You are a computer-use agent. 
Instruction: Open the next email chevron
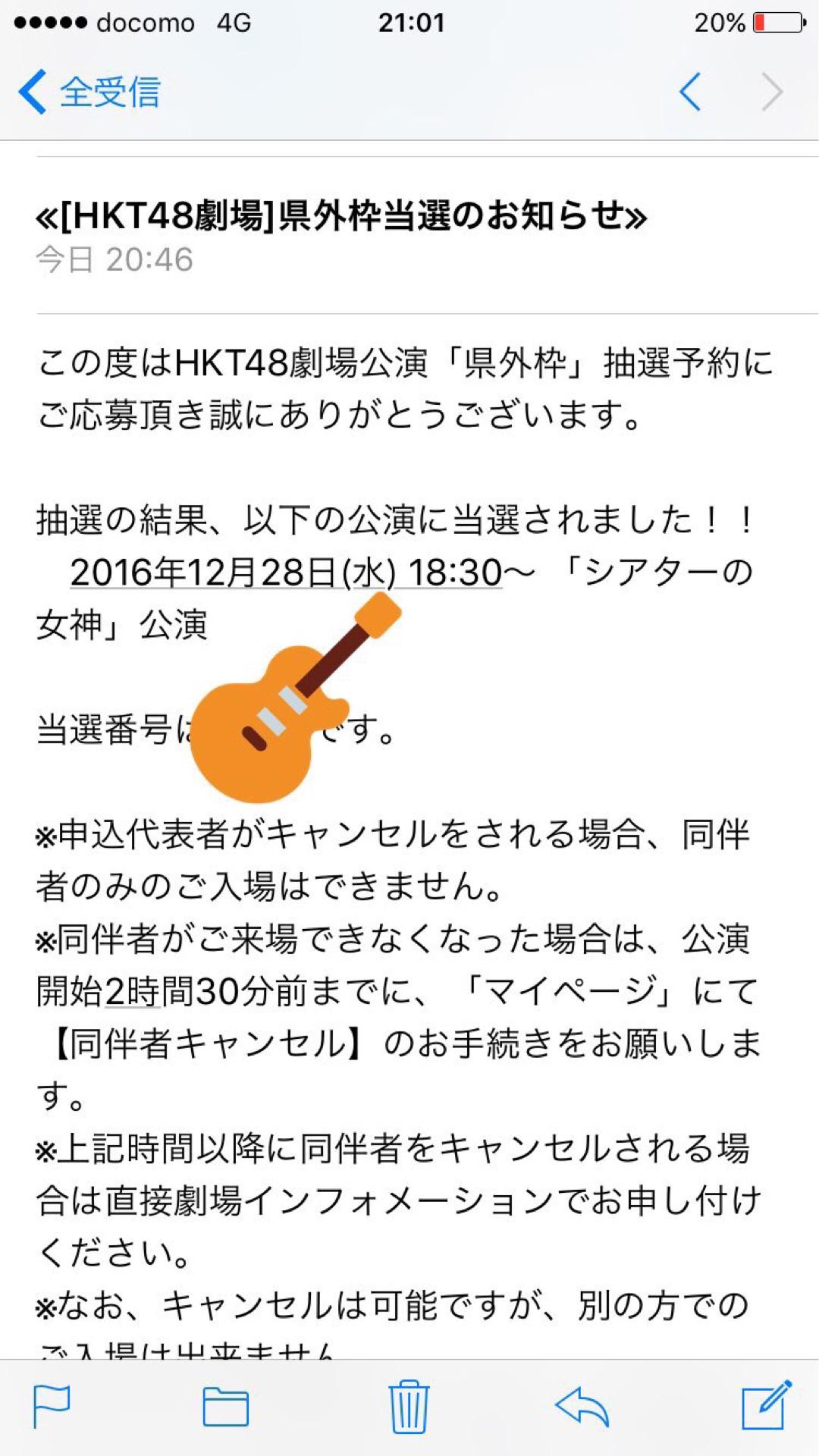(772, 91)
